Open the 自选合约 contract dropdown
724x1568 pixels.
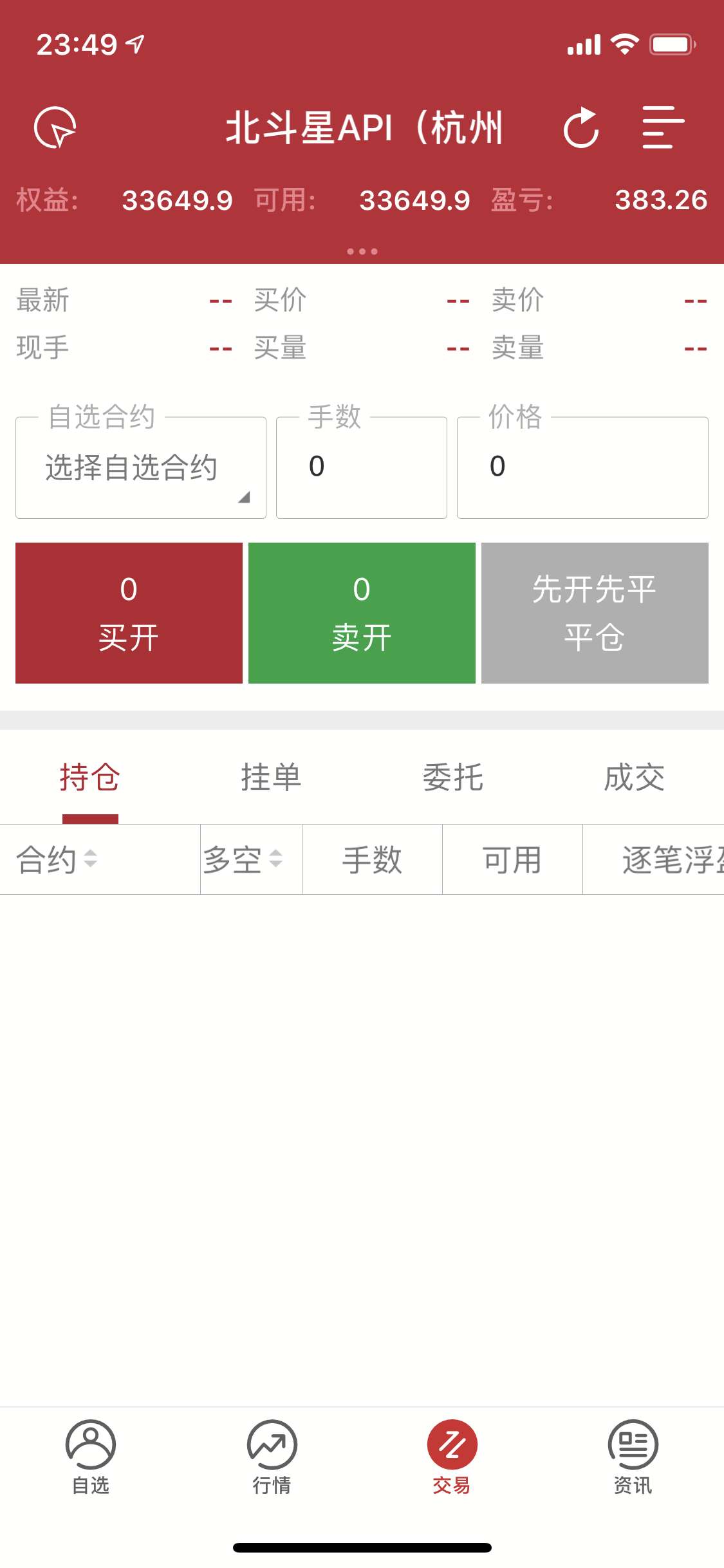point(141,468)
